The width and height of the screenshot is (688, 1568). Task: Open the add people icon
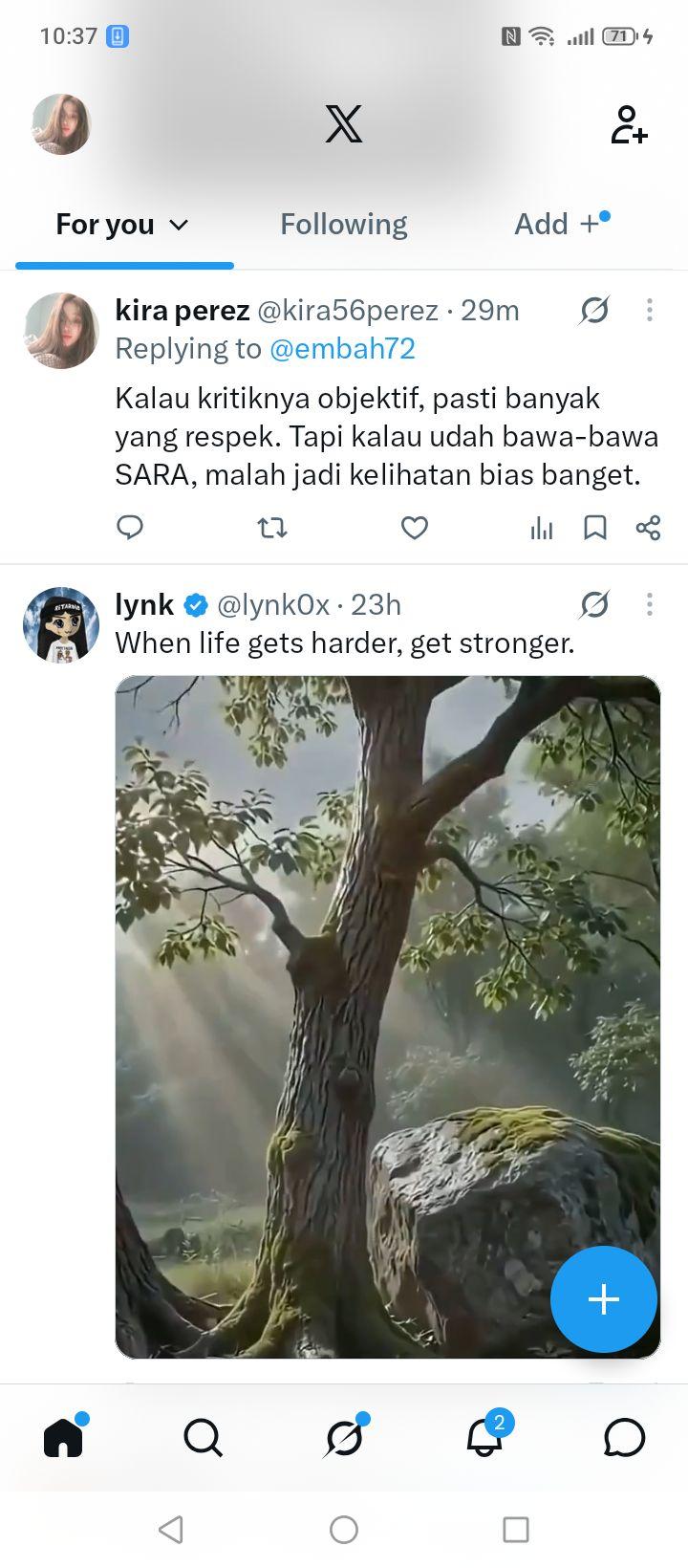click(x=629, y=125)
